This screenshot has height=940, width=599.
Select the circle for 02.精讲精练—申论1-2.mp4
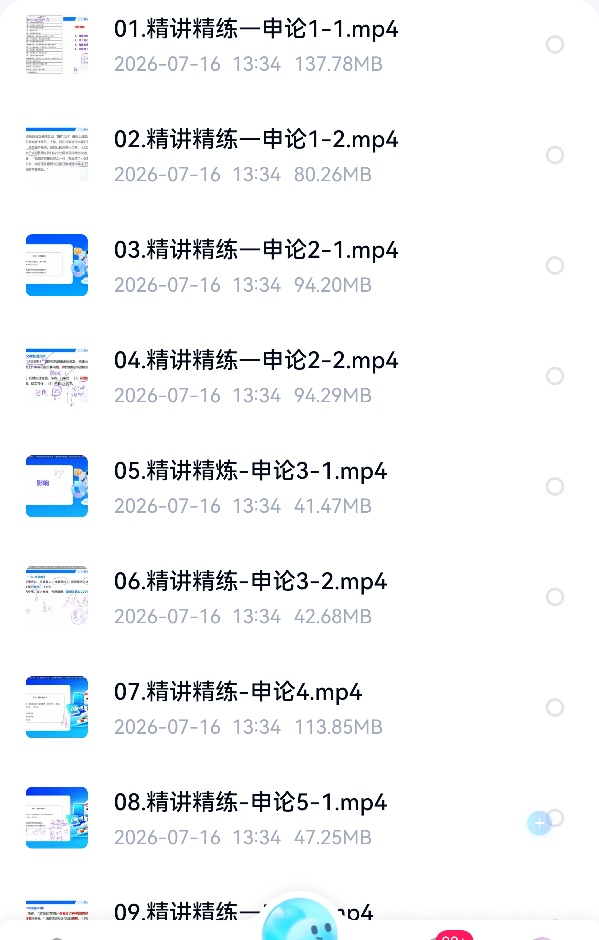coord(555,155)
